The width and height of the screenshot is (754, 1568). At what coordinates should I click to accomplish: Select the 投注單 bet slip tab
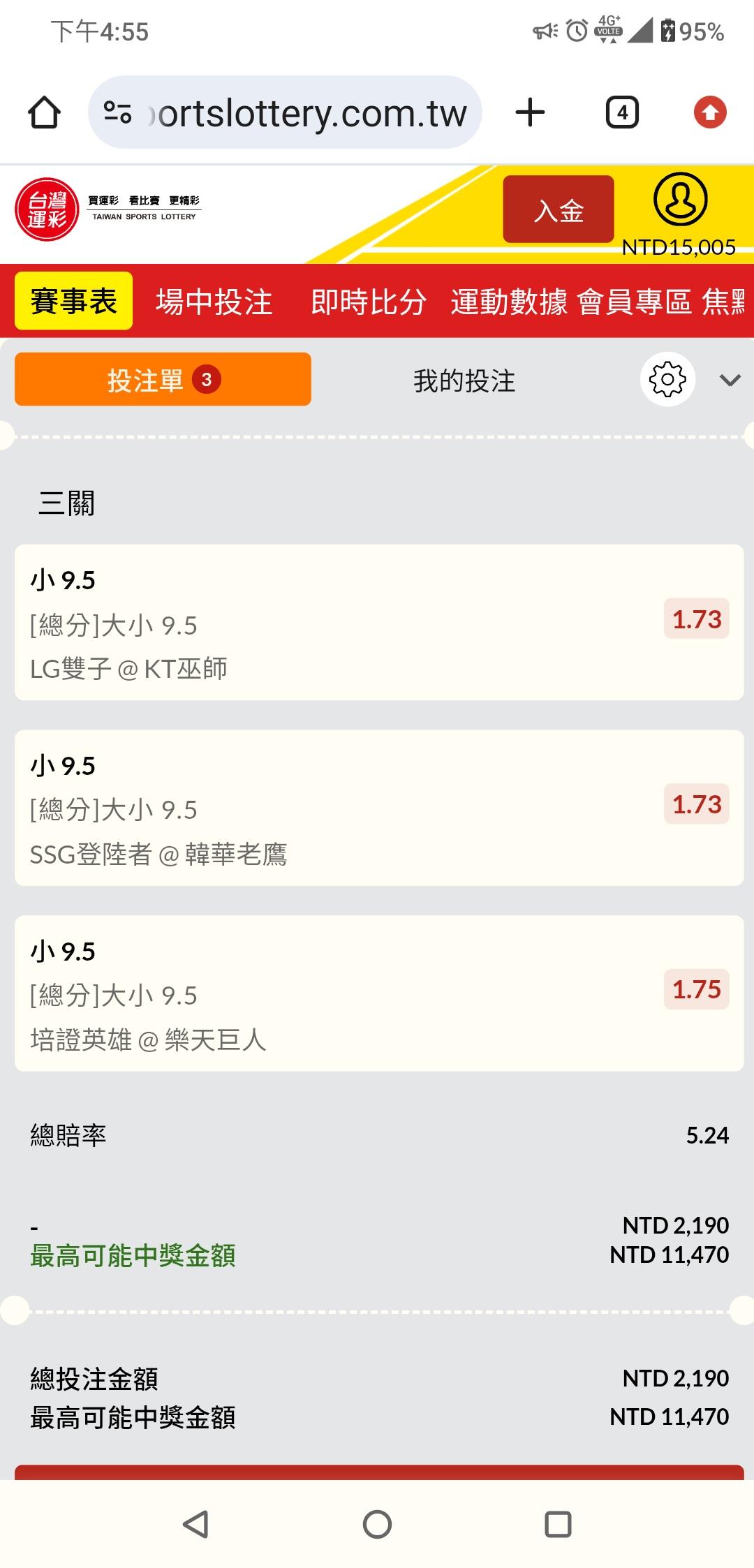coord(163,380)
